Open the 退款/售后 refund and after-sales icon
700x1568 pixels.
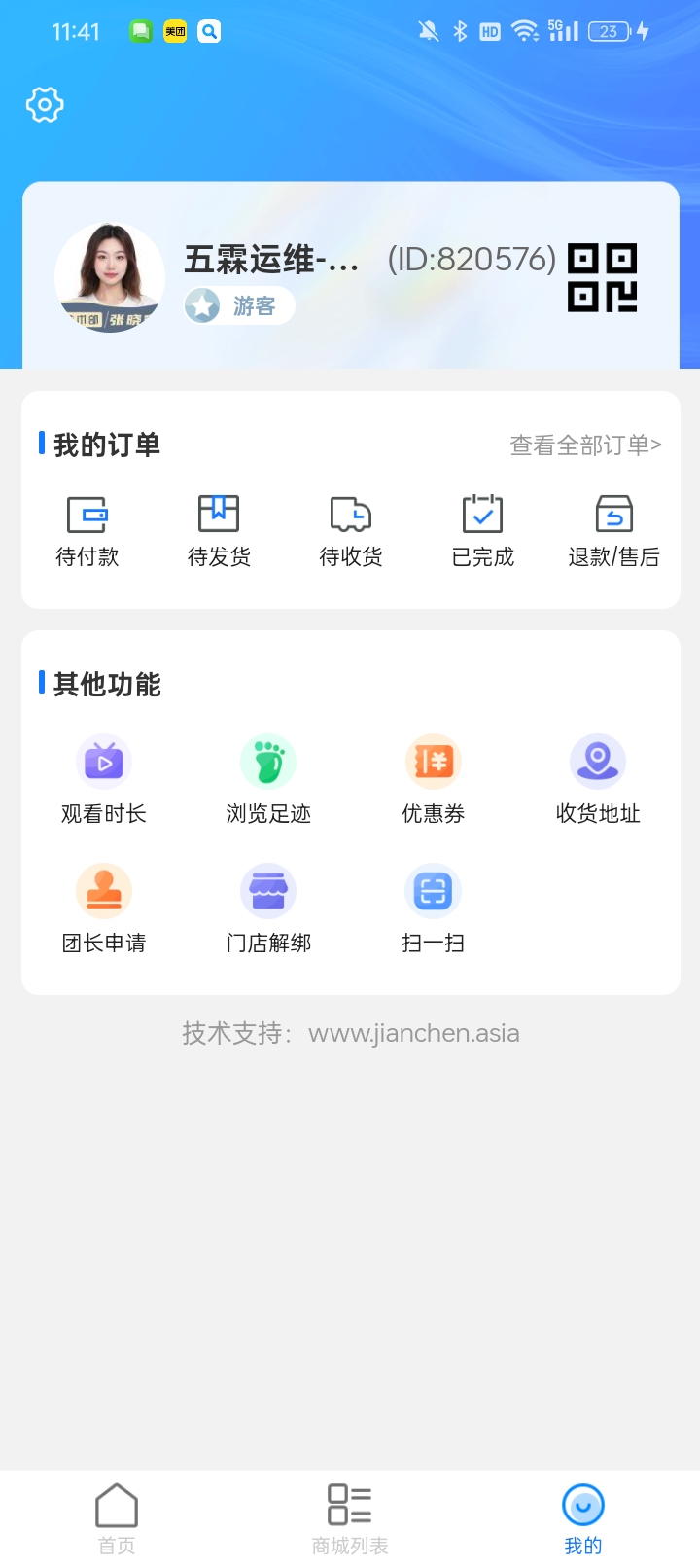point(612,528)
